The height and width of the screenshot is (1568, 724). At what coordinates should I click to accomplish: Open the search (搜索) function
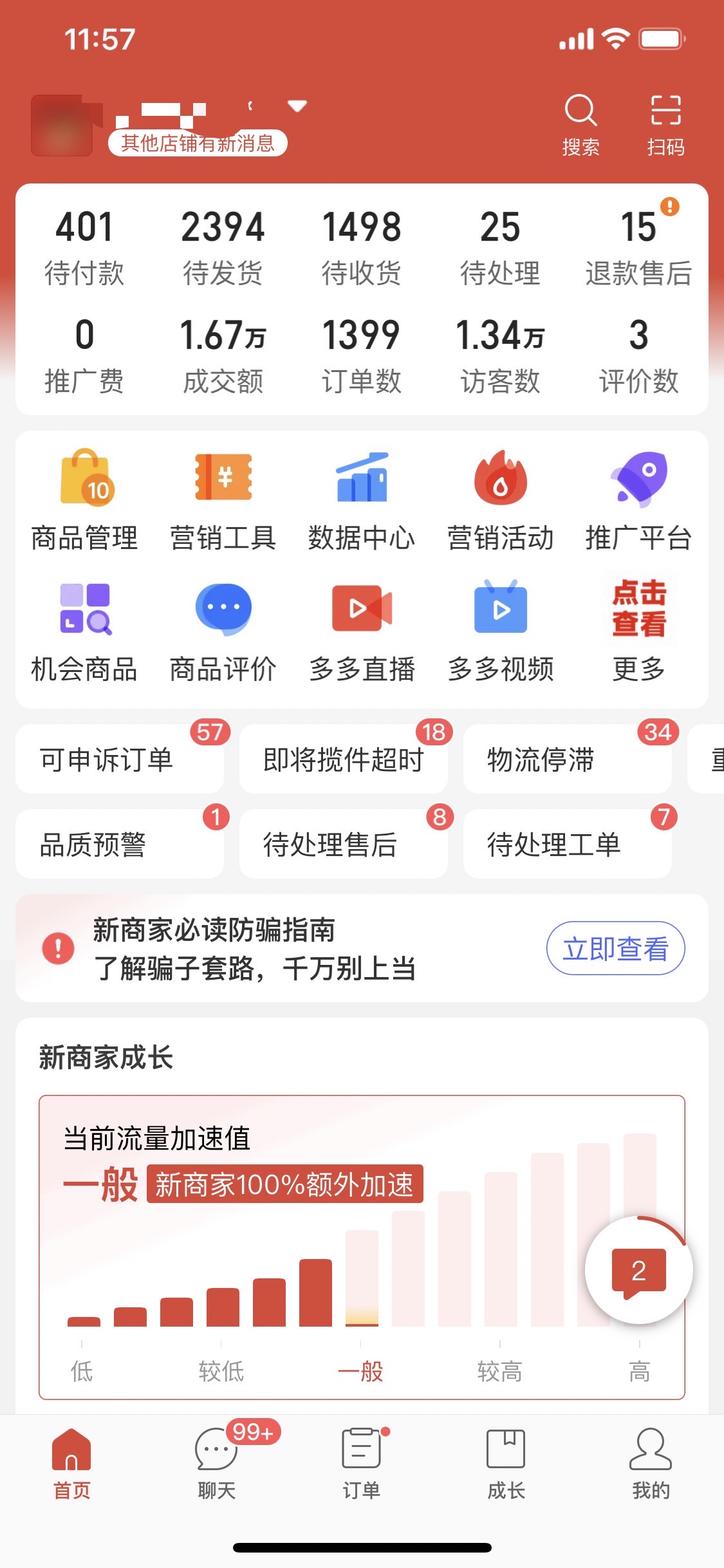[581, 122]
